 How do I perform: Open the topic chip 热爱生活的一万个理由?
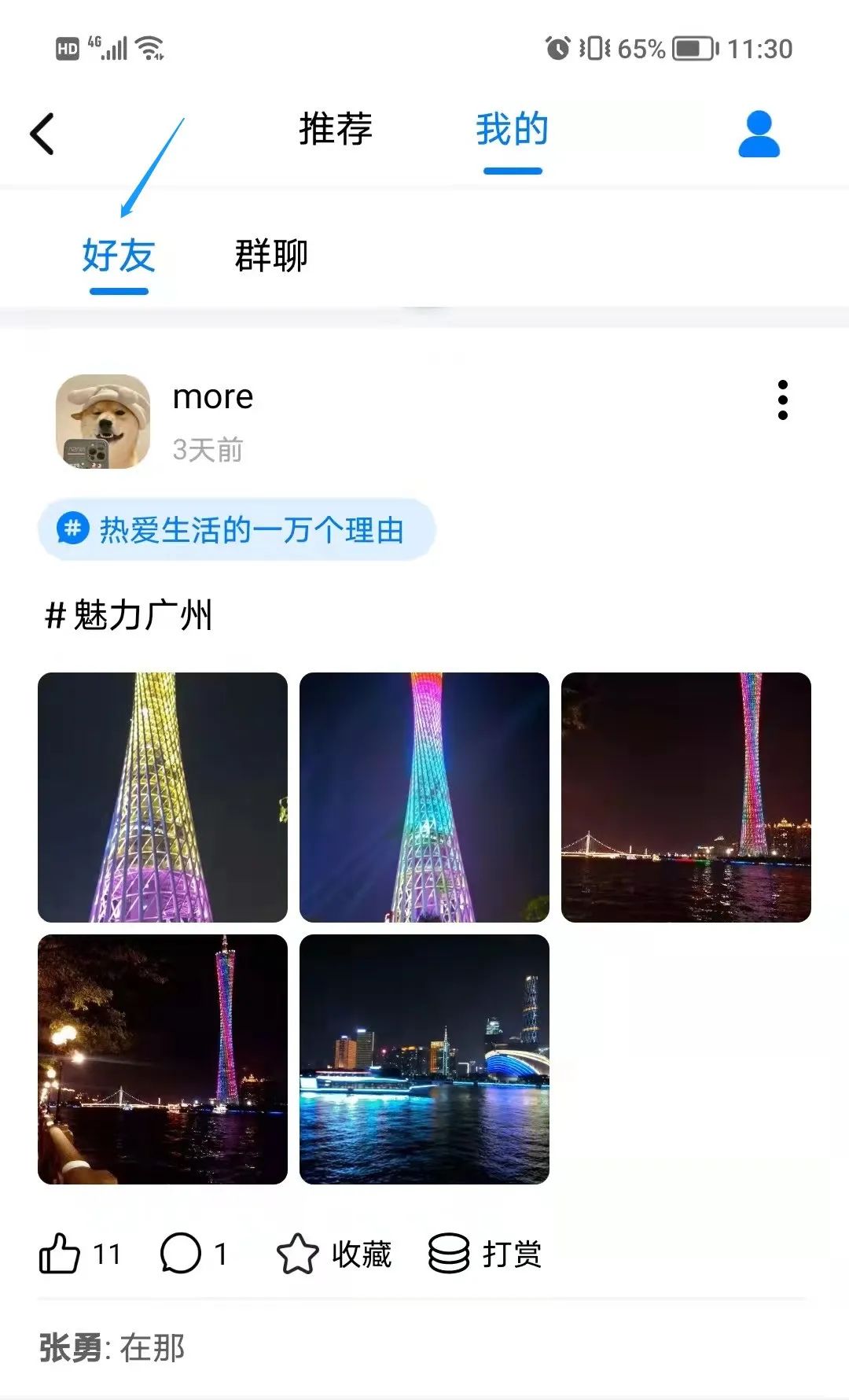(x=236, y=529)
